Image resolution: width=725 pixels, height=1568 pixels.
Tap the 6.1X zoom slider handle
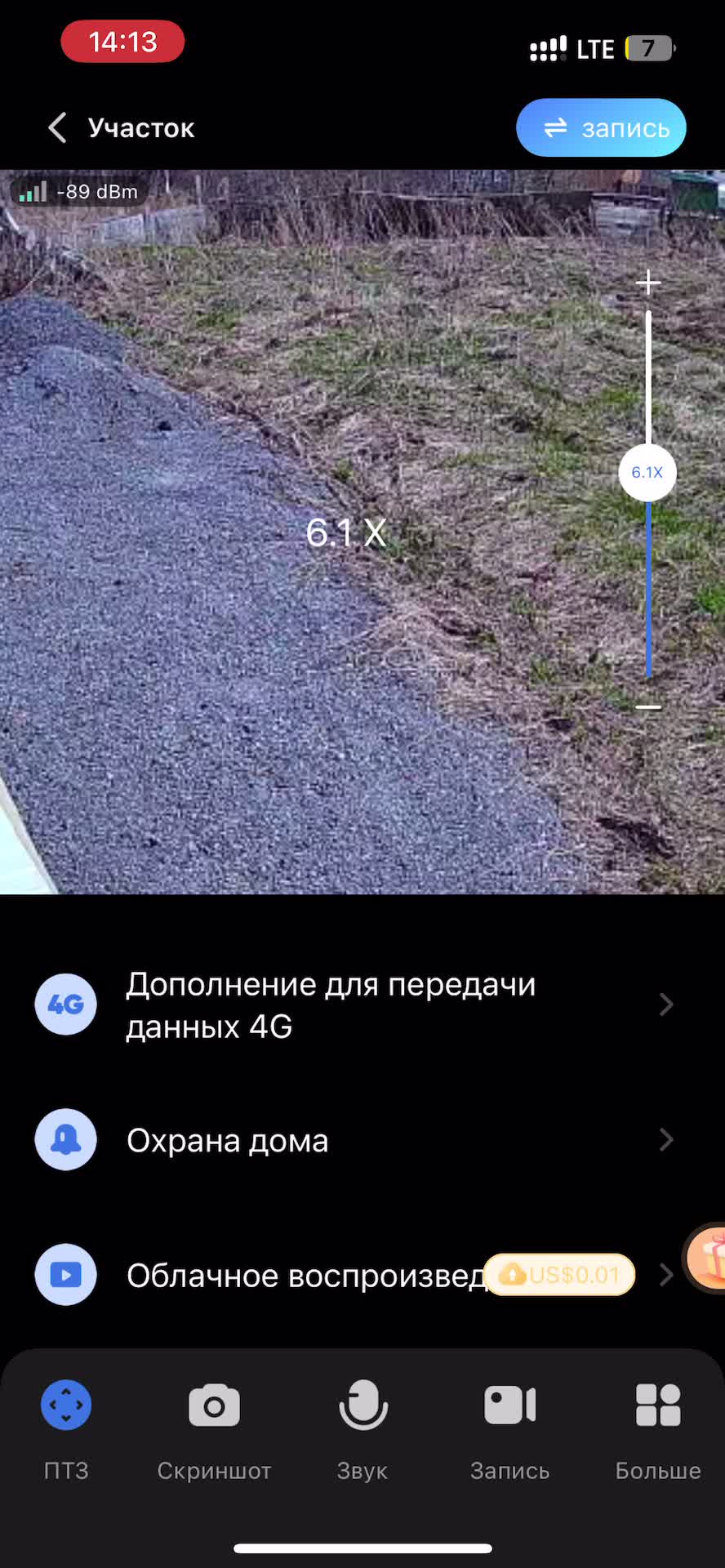647,472
